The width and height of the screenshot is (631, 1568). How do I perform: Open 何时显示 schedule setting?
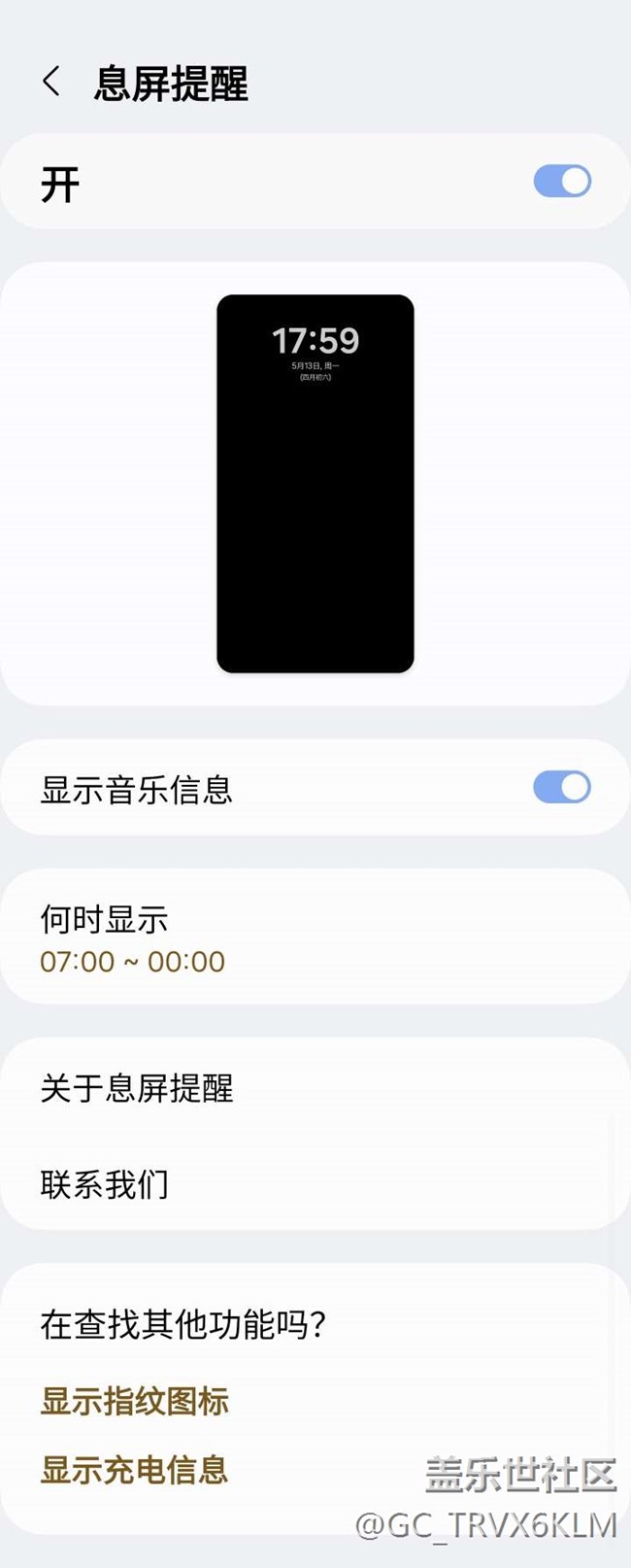tap(315, 937)
